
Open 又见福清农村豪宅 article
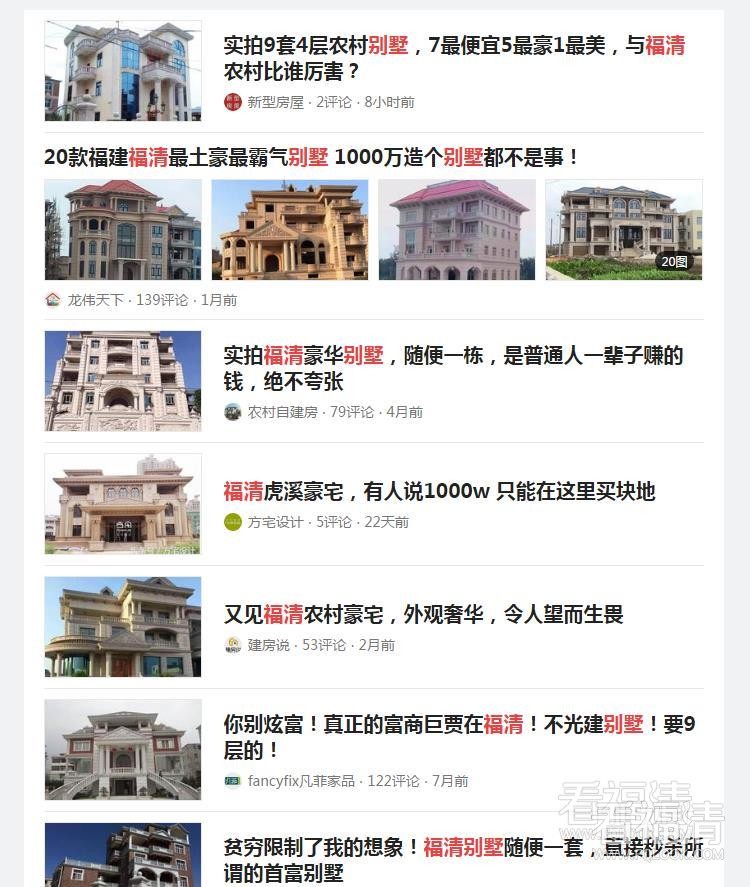click(x=423, y=614)
